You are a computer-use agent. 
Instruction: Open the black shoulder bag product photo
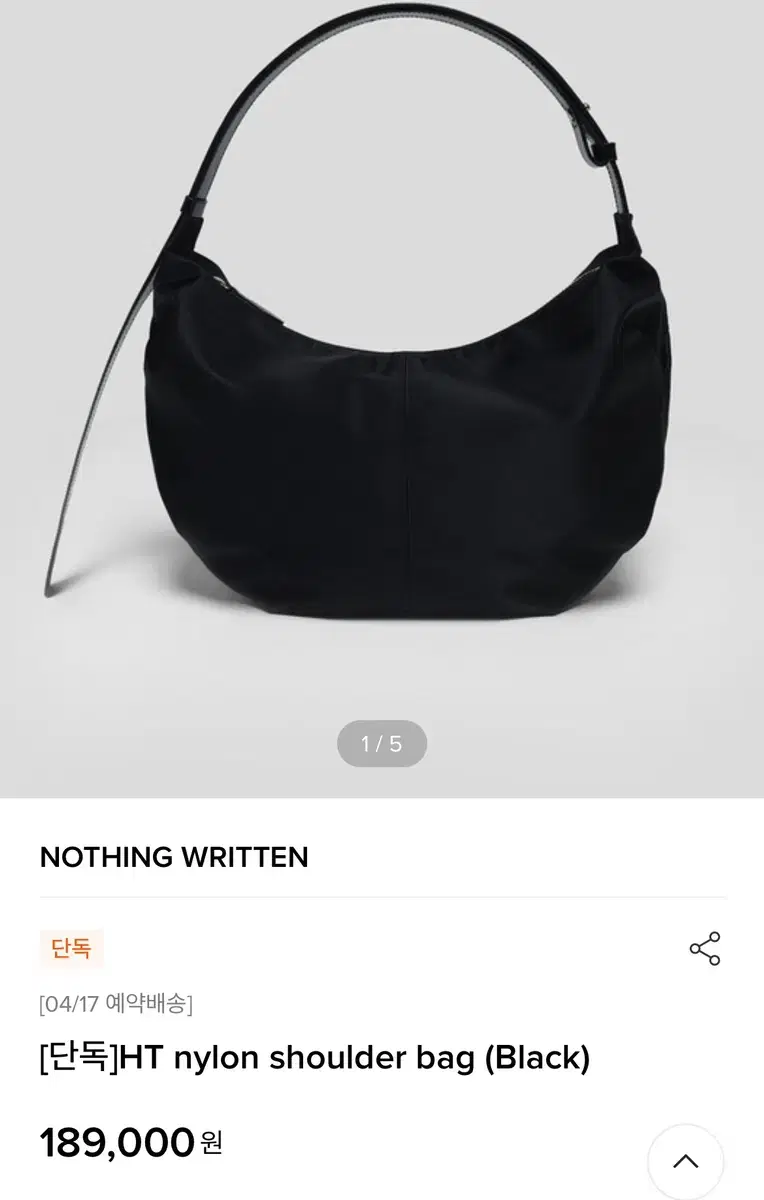click(382, 400)
